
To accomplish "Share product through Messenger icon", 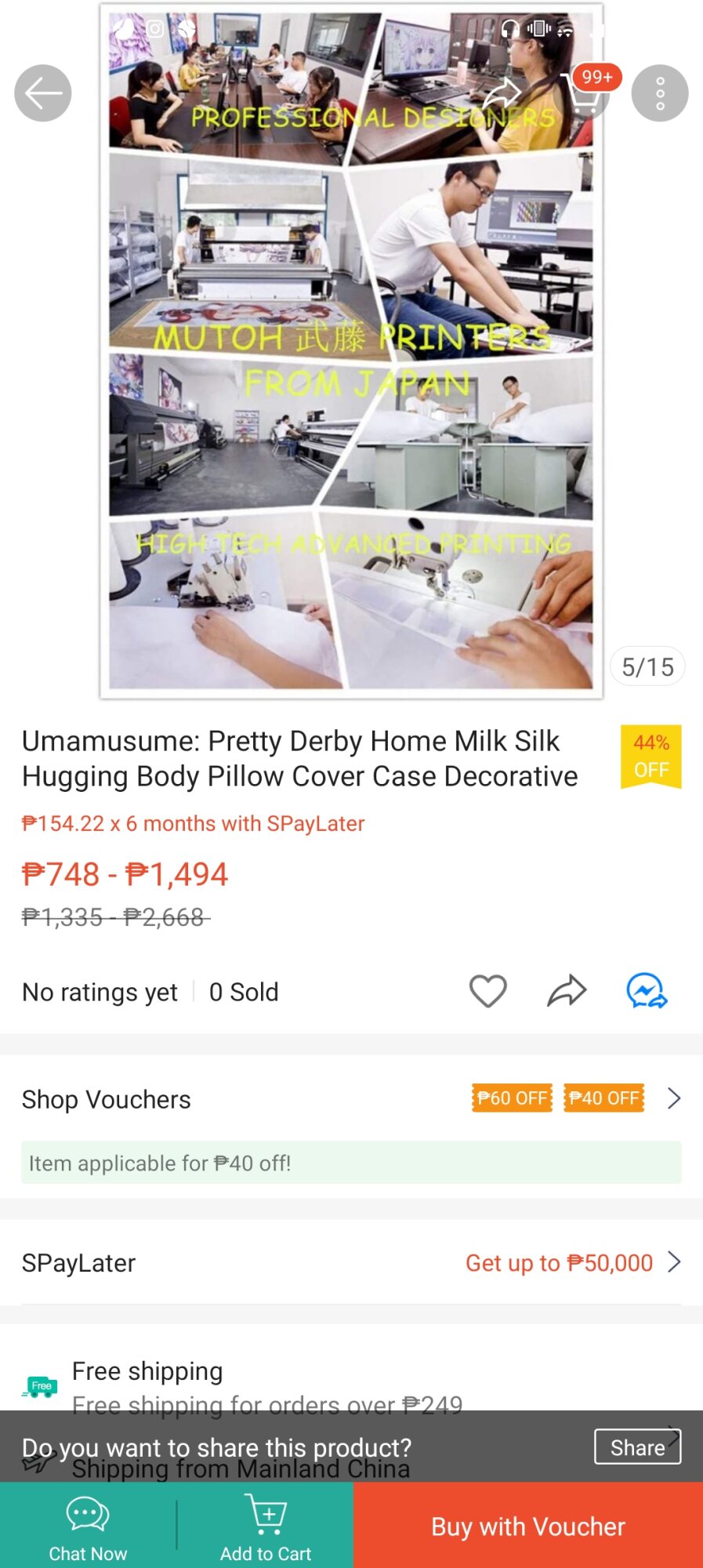I will click(x=647, y=991).
